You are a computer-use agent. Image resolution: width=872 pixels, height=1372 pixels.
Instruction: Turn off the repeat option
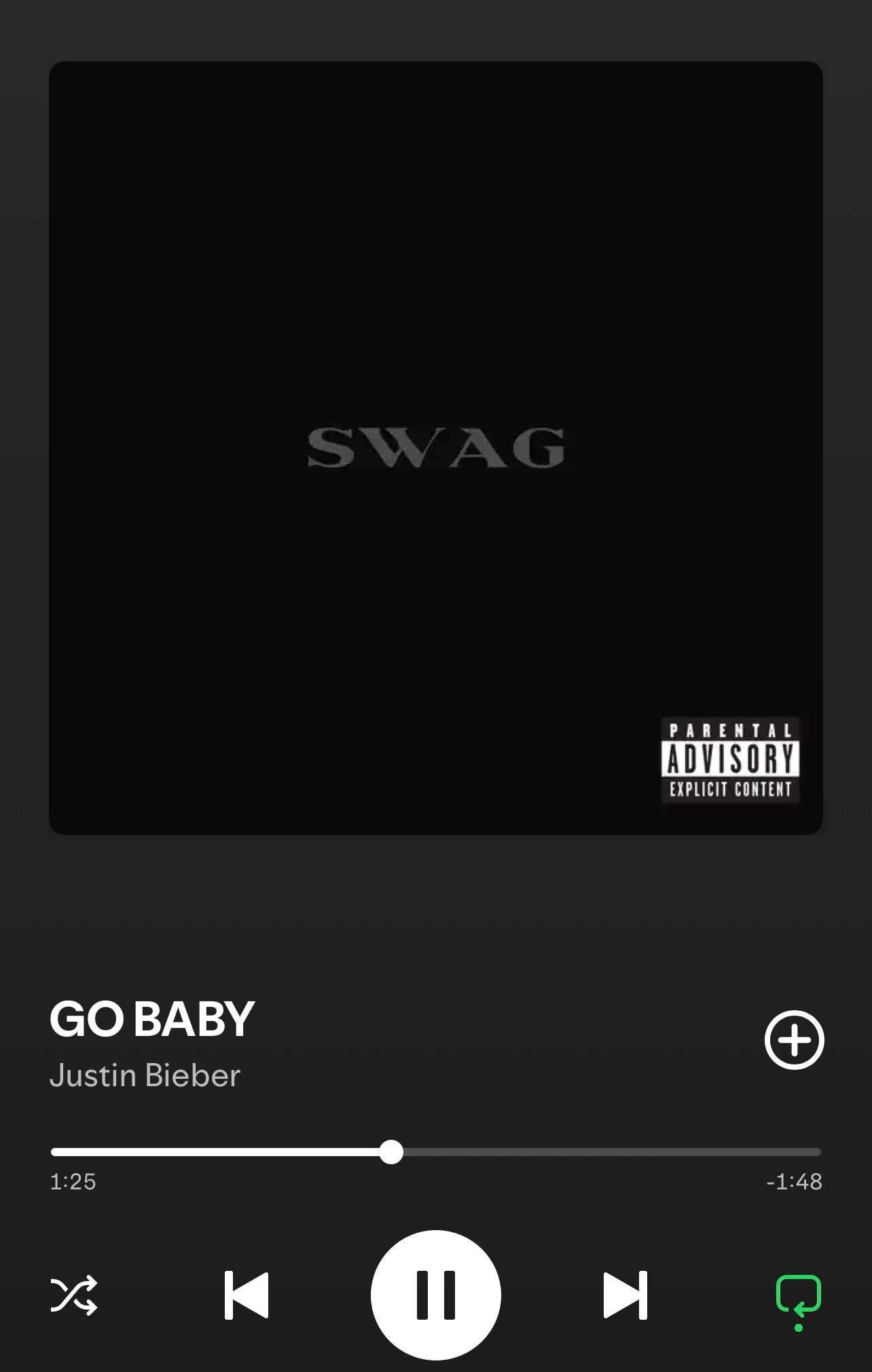click(x=798, y=1296)
